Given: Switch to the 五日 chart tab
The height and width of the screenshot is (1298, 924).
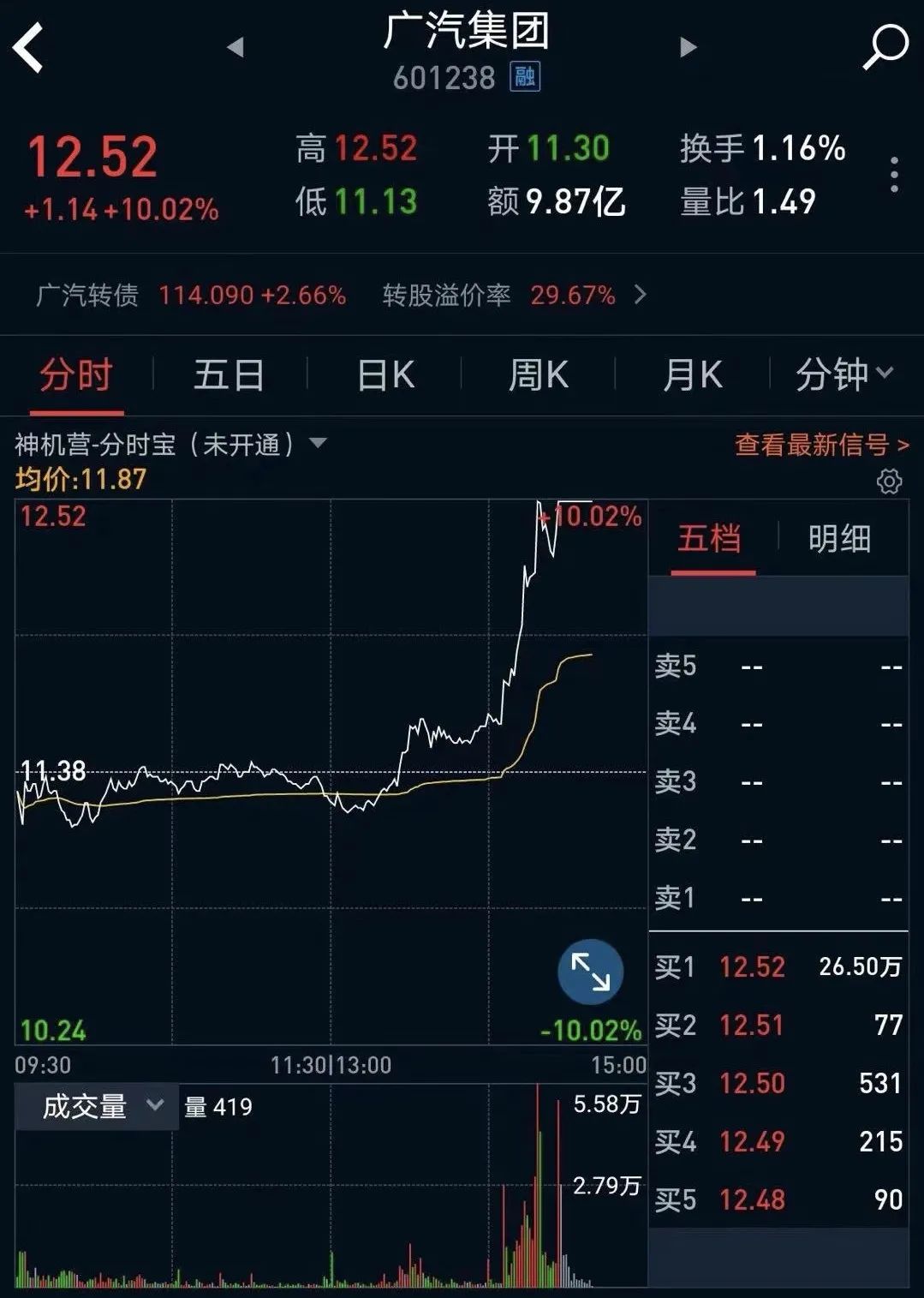Looking at the screenshot, I should tap(229, 375).
